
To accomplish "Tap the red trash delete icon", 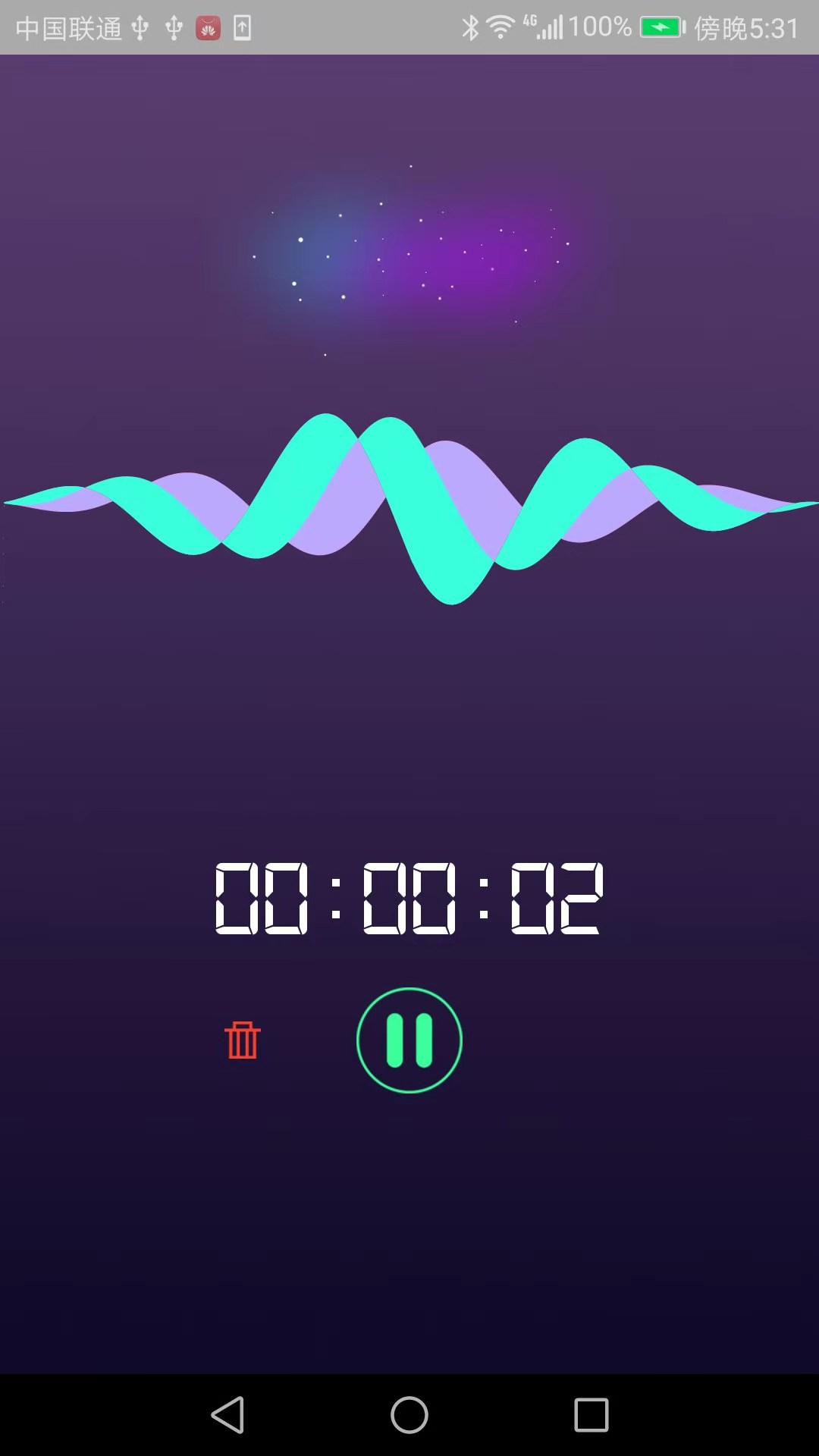I will pyautogui.click(x=242, y=1039).
